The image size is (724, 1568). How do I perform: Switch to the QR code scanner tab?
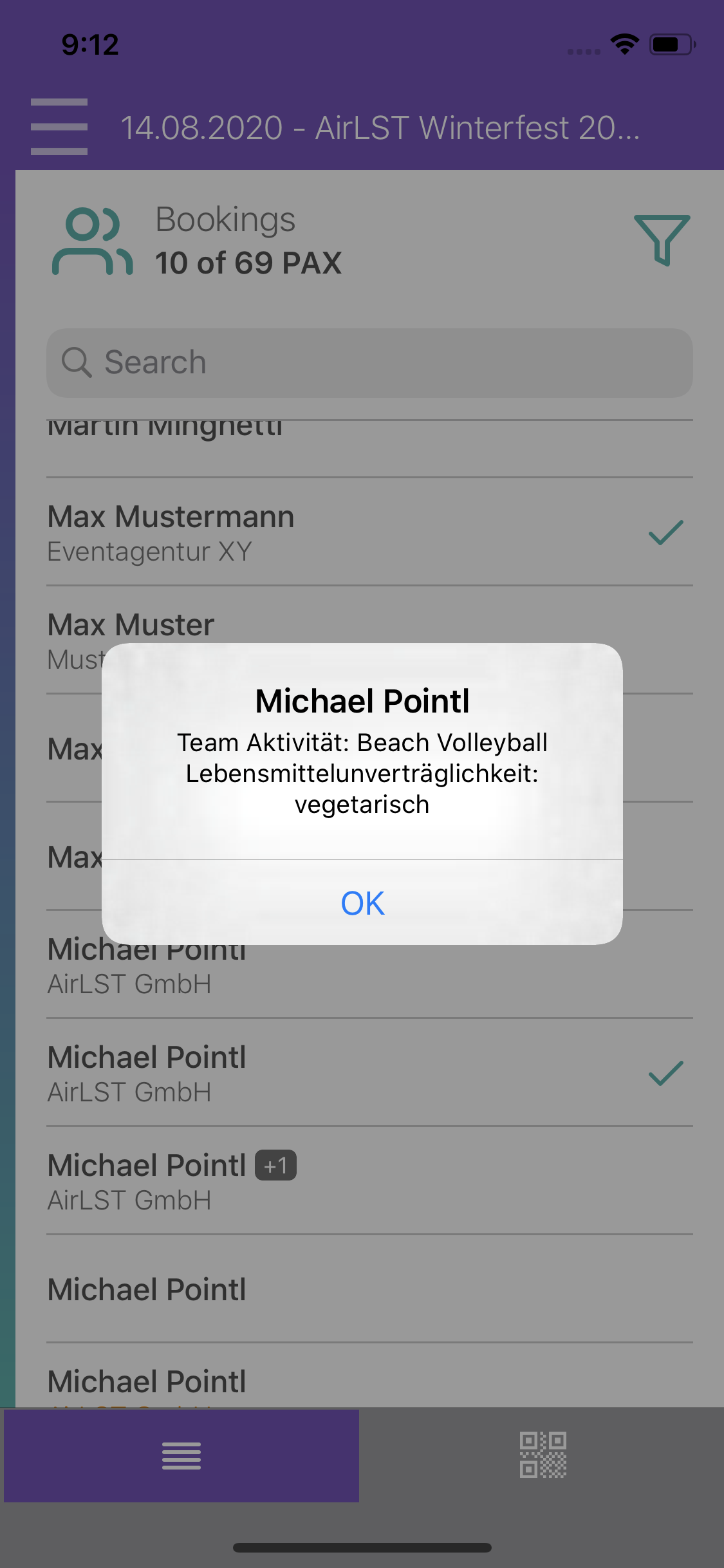(543, 1455)
